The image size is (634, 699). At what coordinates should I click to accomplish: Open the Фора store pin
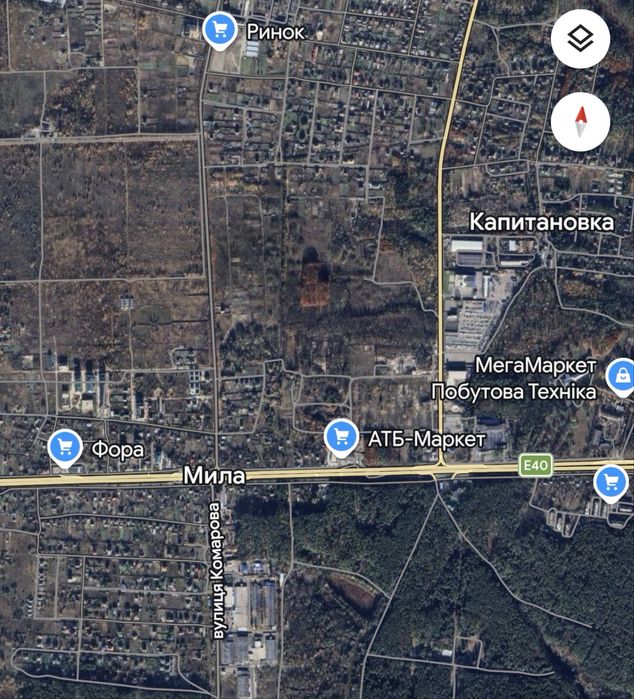[x=66, y=447]
